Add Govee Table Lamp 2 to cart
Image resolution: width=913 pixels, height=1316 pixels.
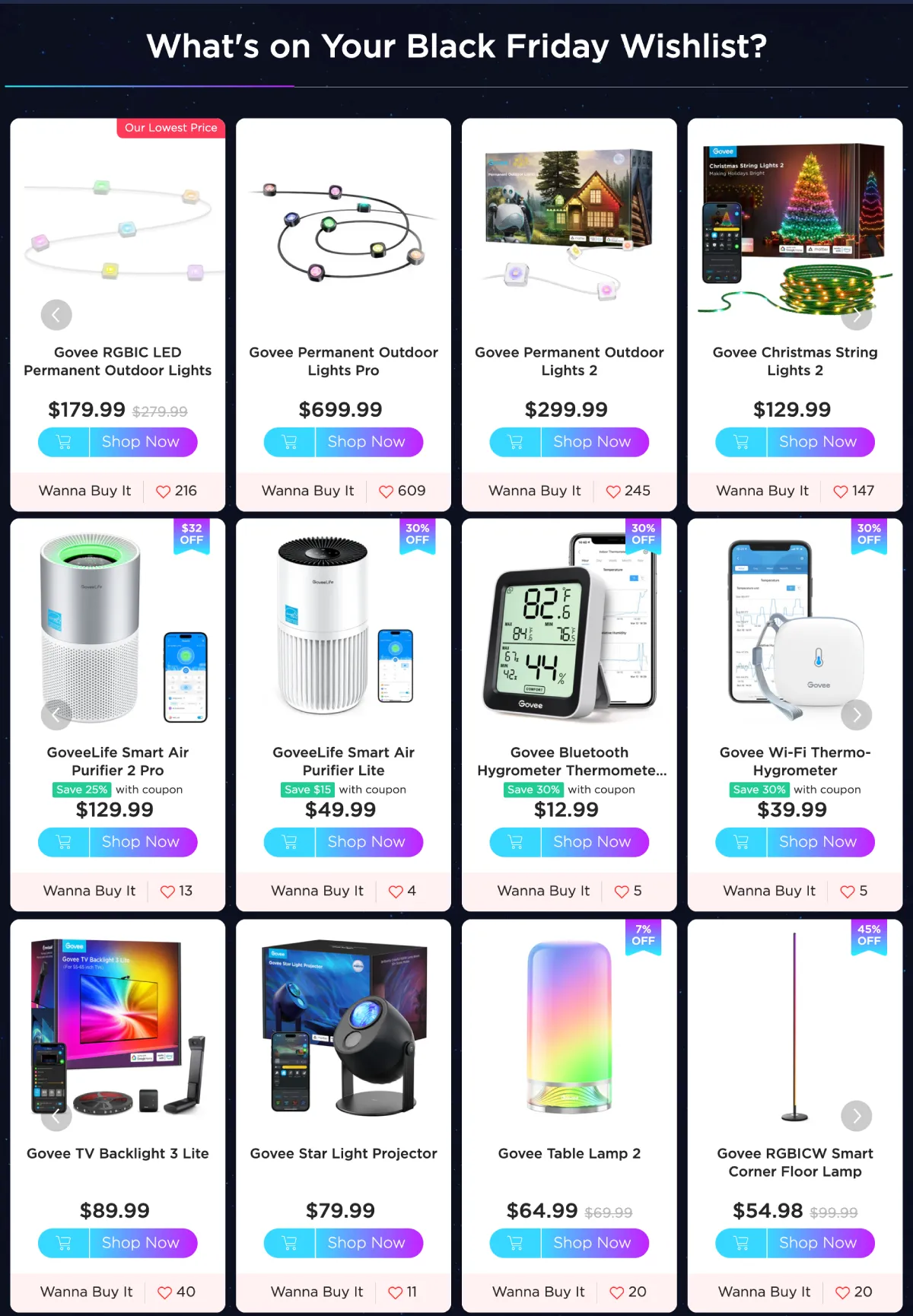click(516, 1243)
